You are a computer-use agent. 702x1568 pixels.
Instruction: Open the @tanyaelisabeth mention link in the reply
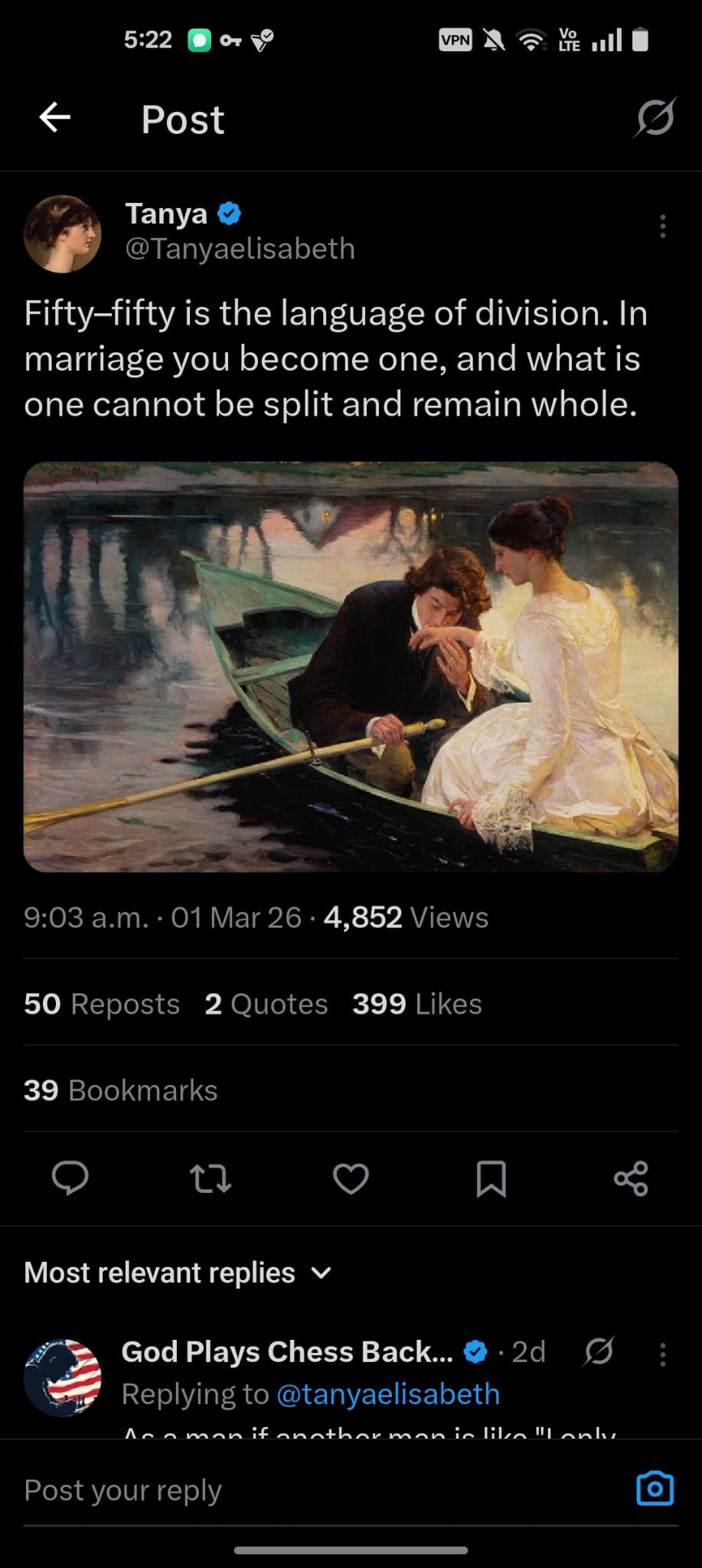[x=387, y=1394]
